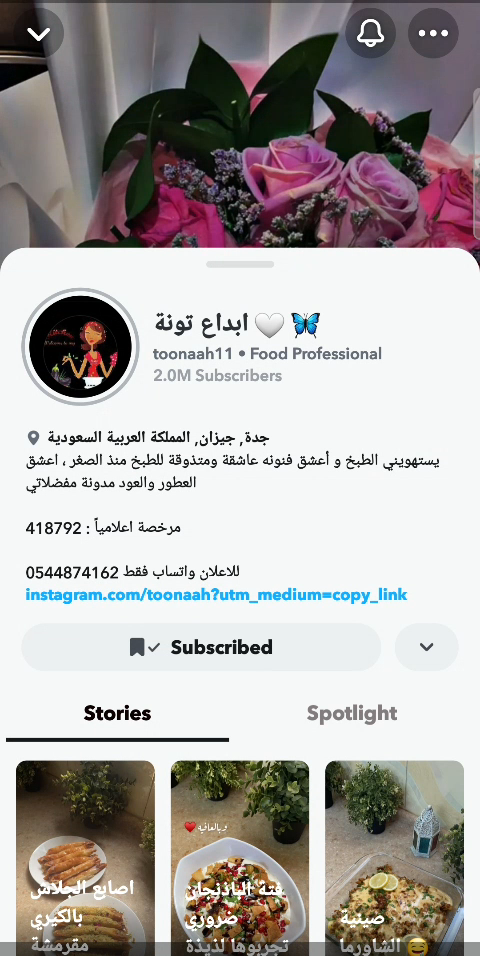Open the notifications bell
This screenshot has height=956, width=480.
coord(370,34)
